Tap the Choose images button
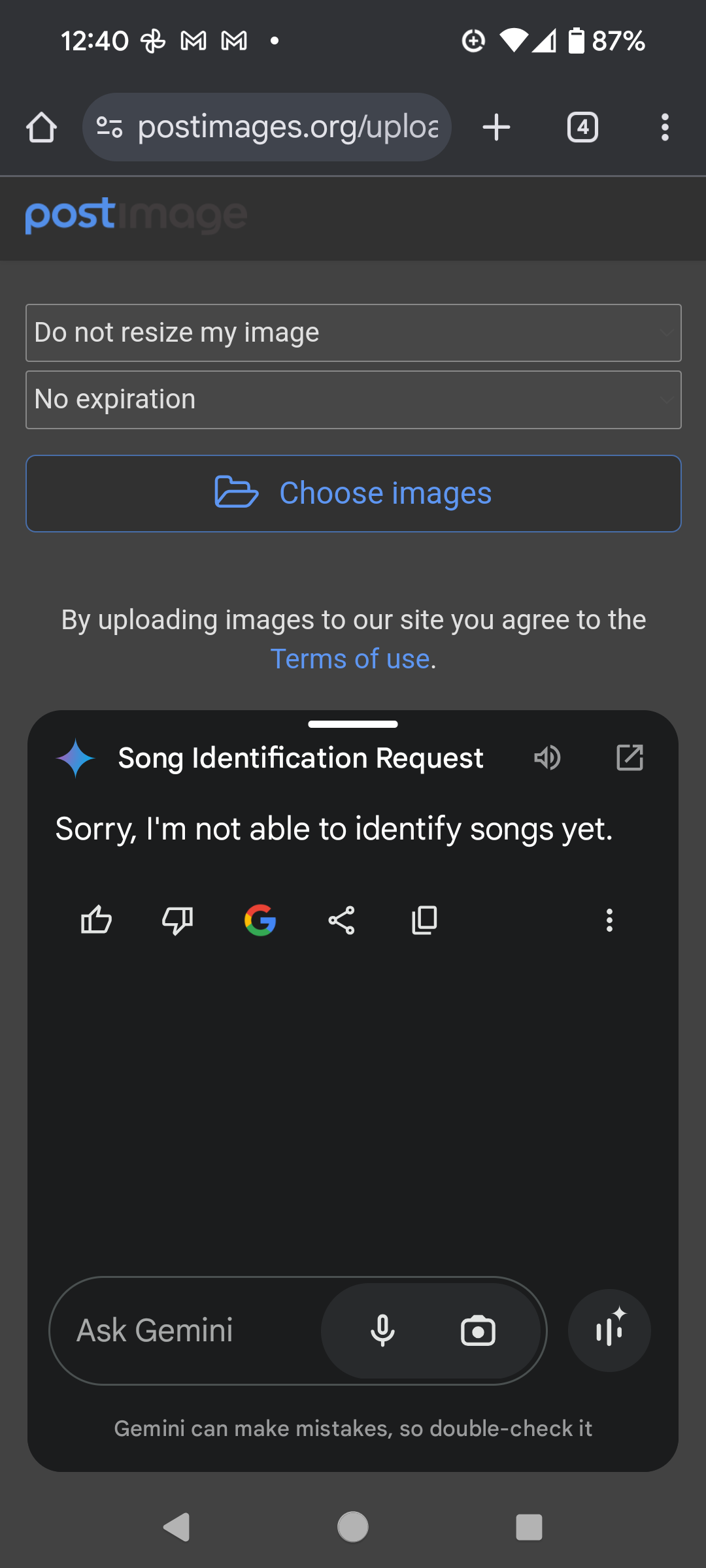Image resolution: width=706 pixels, height=1568 pixels. 353,493
